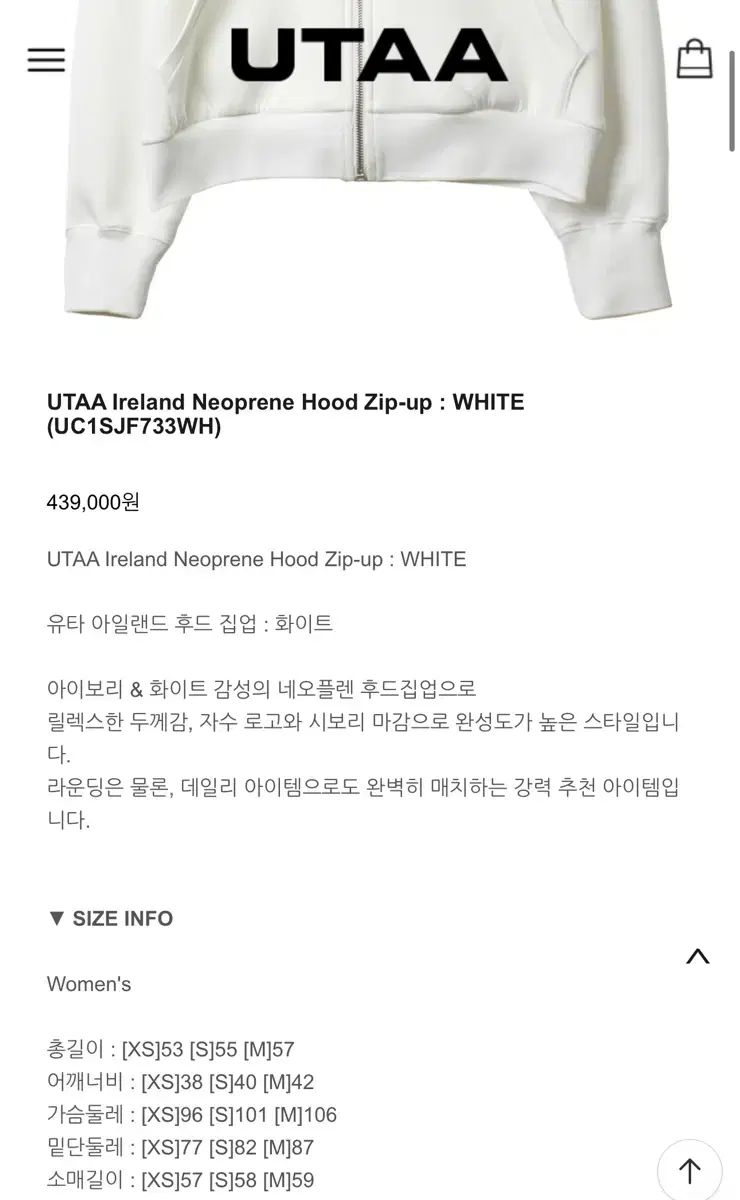This screenshot has height=1200, width=740.
Task: Jump back to top with arrow button
Action: (x=690, y=1170)
